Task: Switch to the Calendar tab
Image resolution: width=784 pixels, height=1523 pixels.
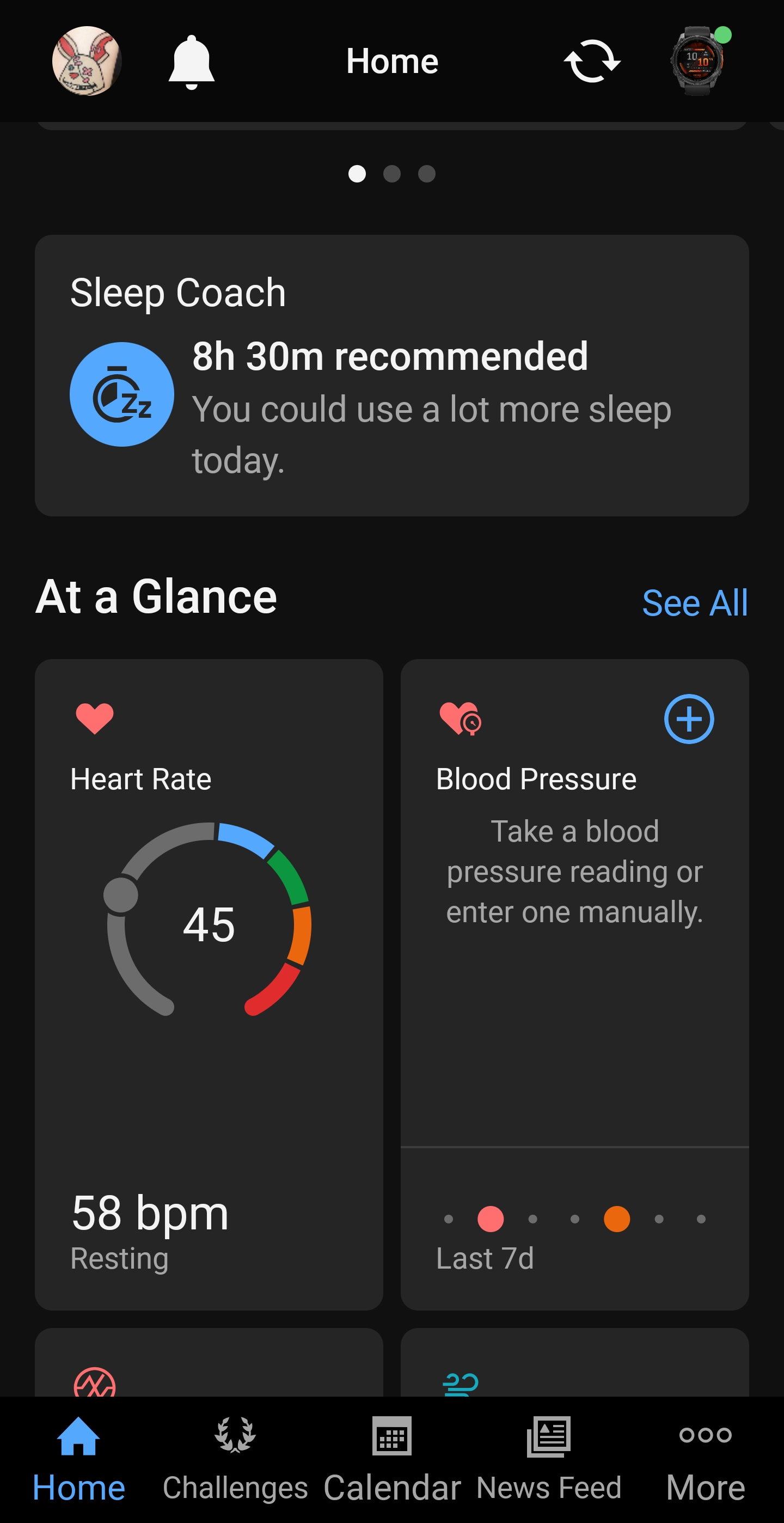Action: pyautogui.click(x=391, y=1459)
